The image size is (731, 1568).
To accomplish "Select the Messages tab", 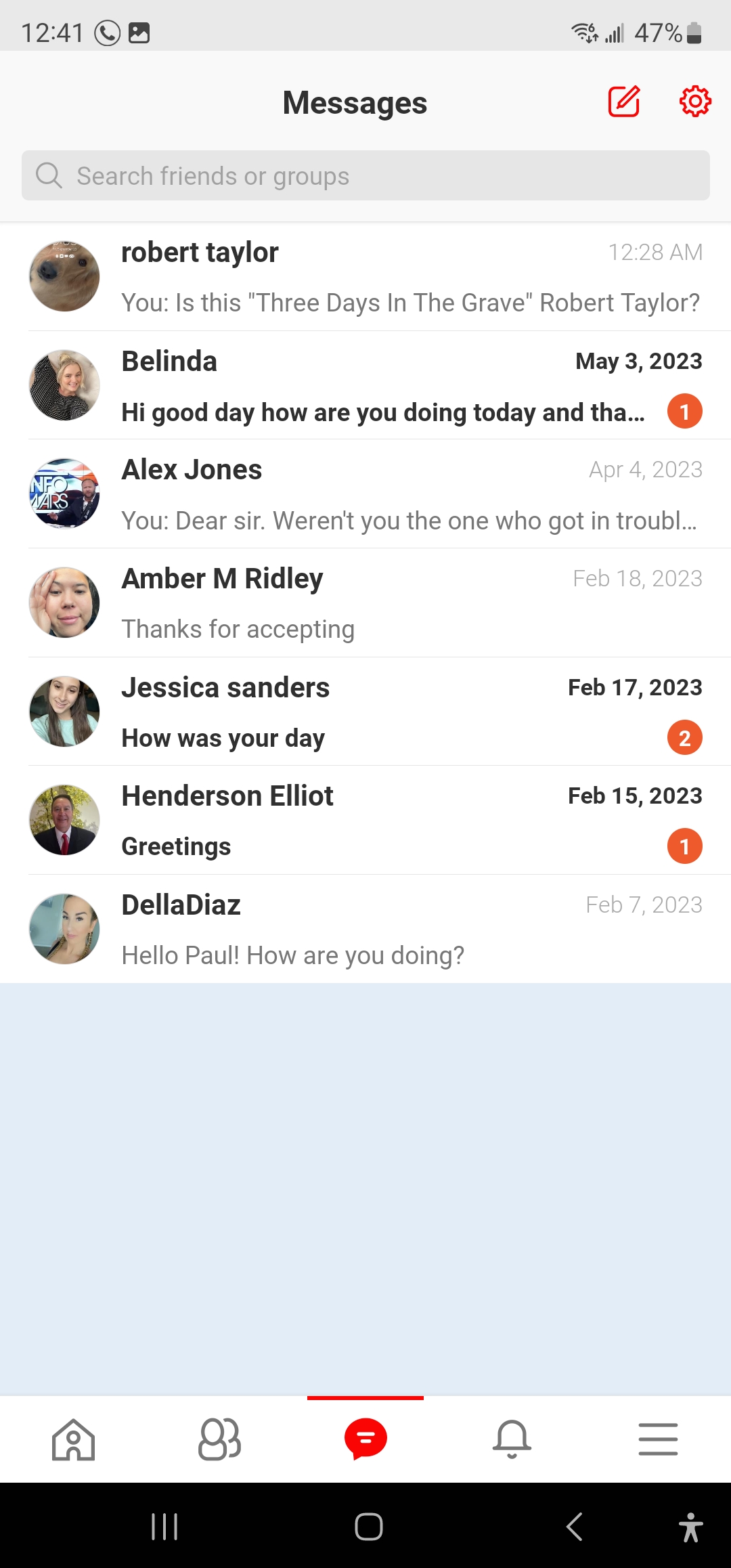I will coord(365,1439).
